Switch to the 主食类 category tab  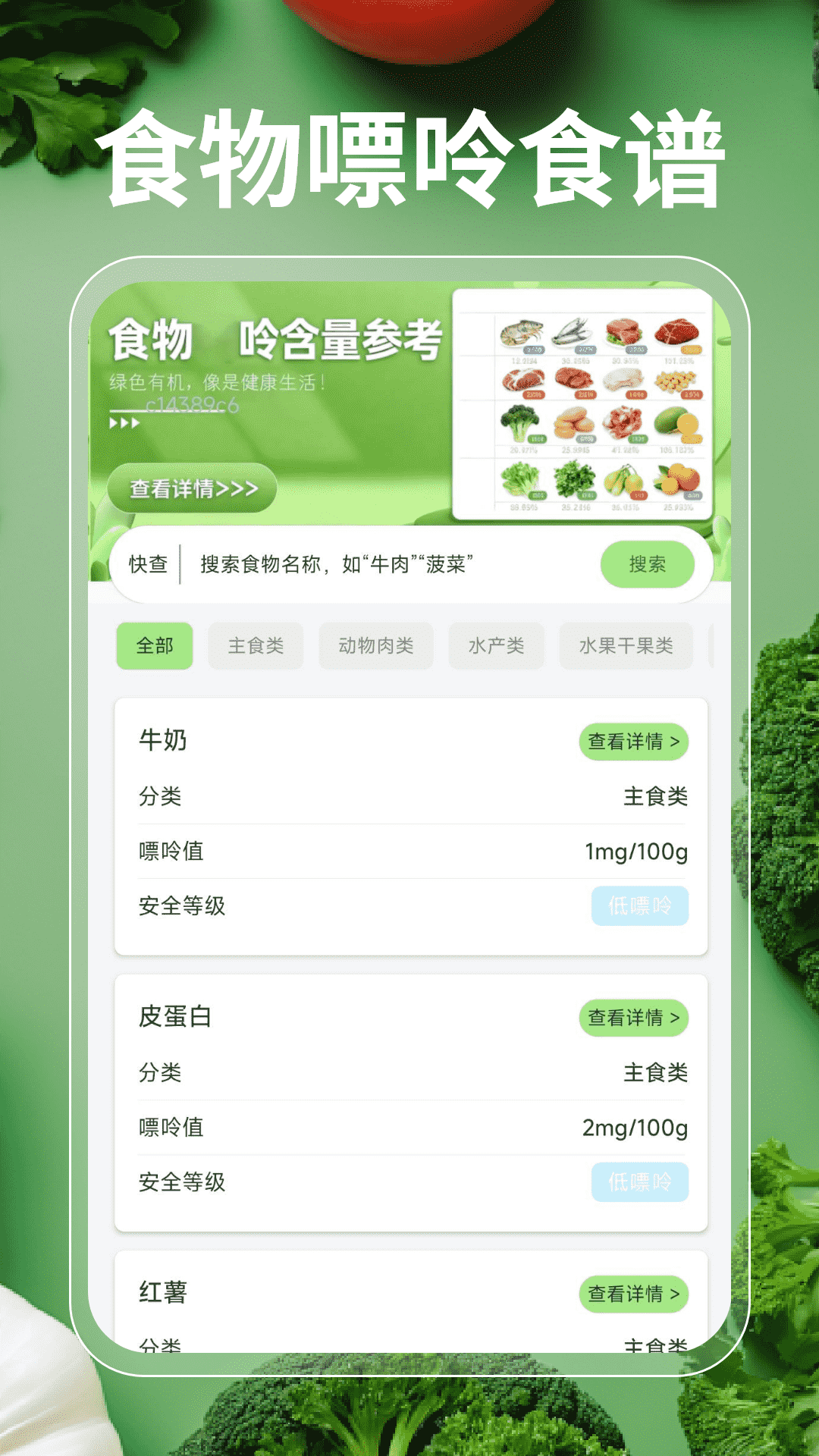pos(255,645)
